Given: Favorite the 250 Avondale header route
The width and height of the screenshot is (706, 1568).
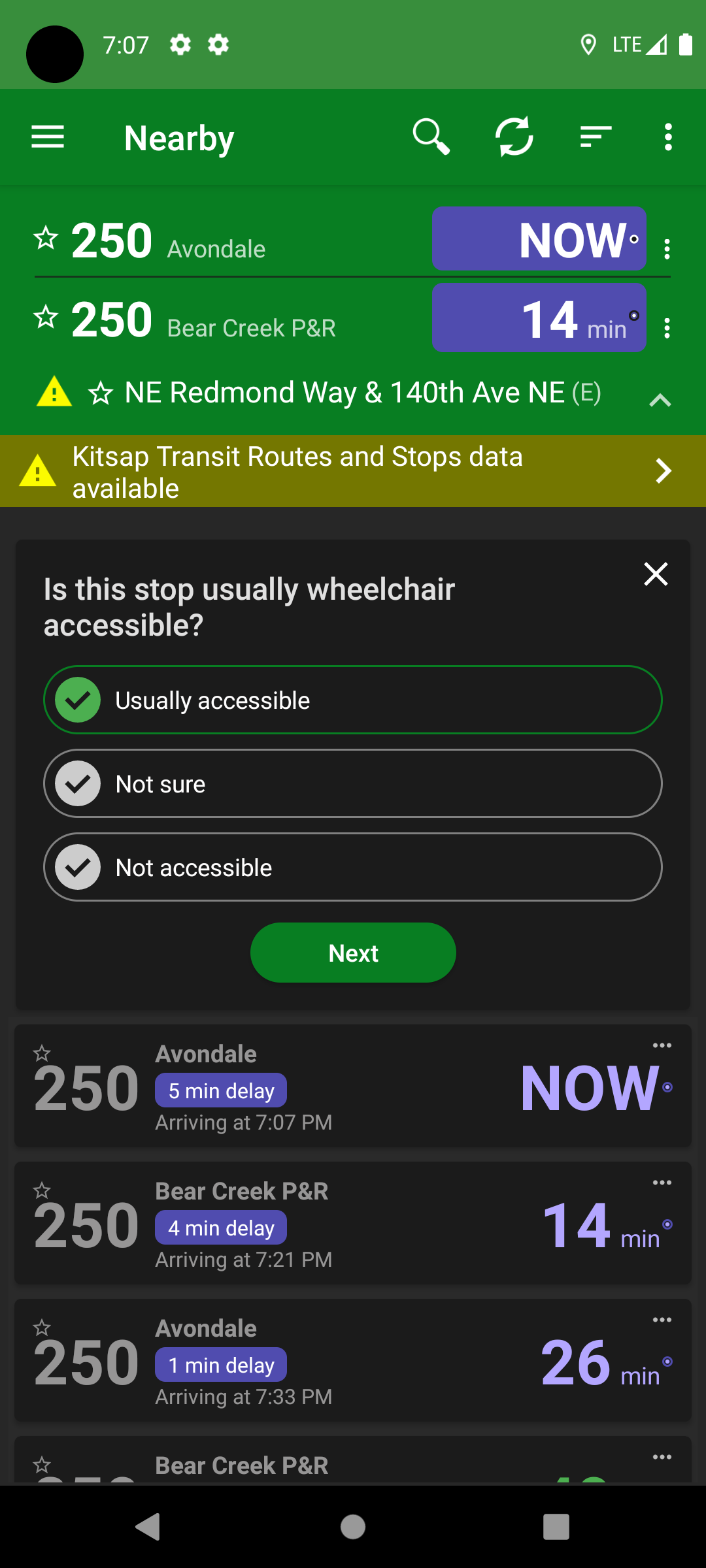Looking at the screenshot, I should pyautogui.click(x=46, y=238).
